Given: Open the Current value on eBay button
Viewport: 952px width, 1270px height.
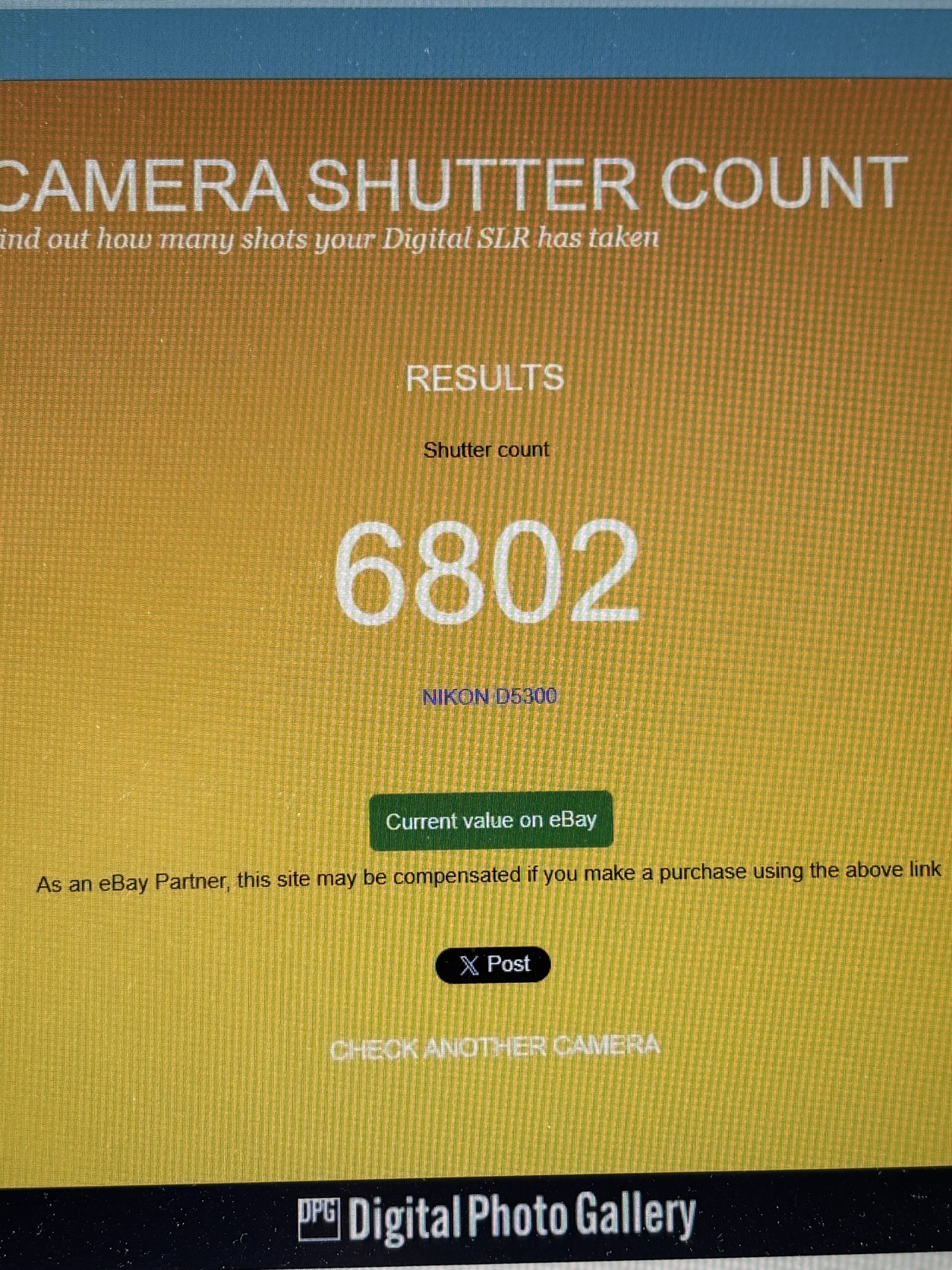Looking at the screenshot, I should pyautogui.click(x=490, y=820).
